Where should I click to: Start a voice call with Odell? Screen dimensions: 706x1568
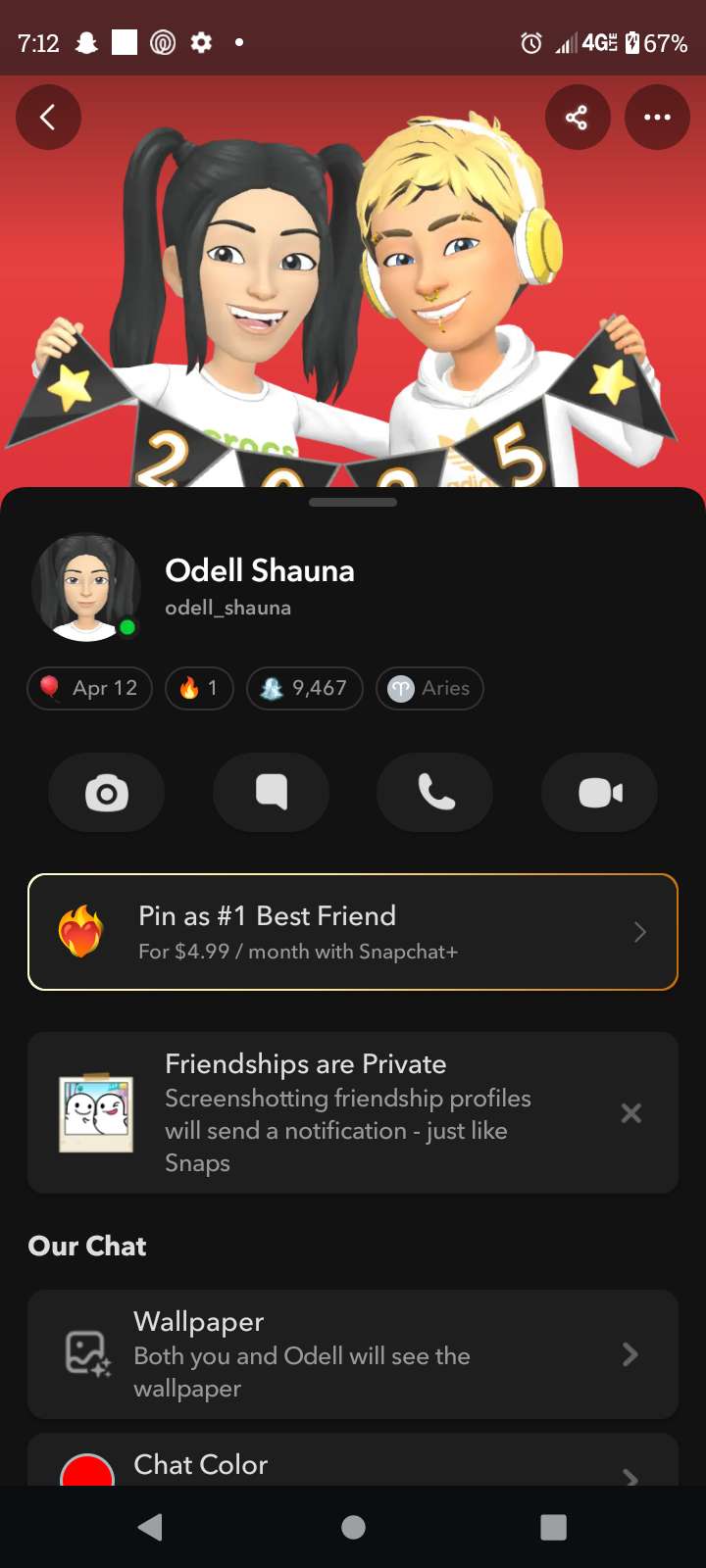(x=435, y=793)
